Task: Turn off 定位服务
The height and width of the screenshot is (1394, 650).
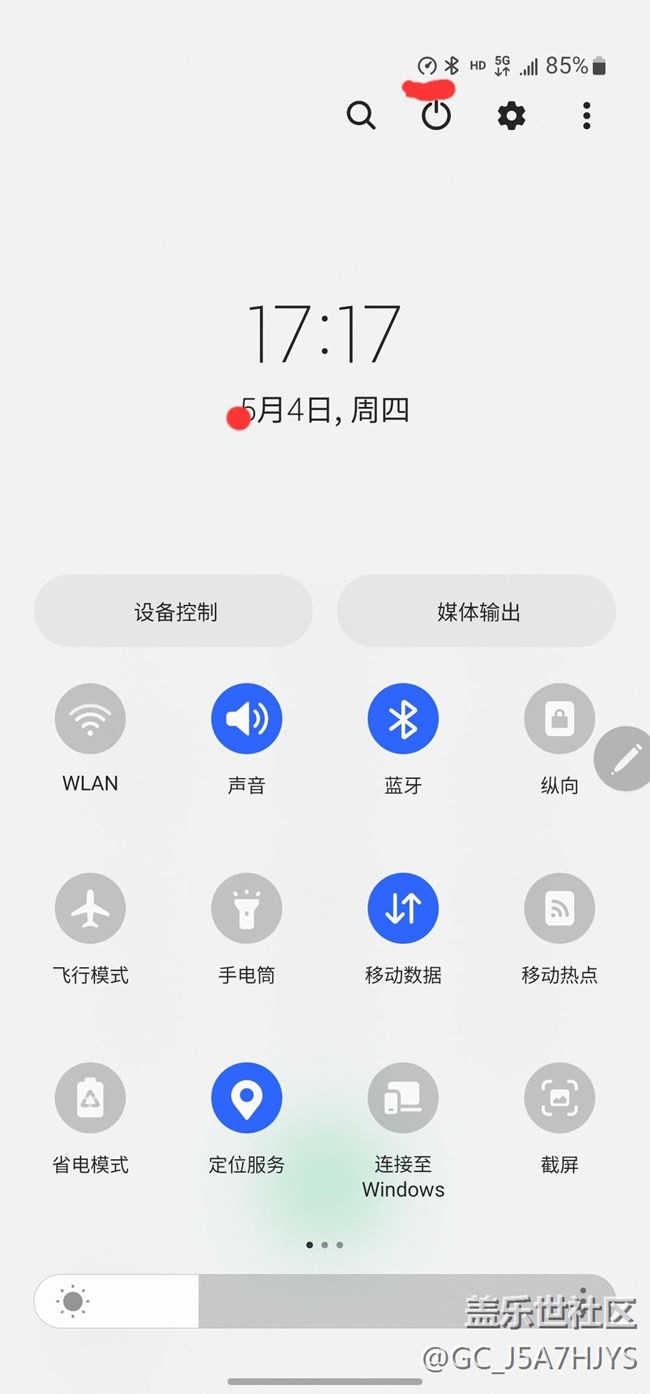Action: tap(246, 1098)
